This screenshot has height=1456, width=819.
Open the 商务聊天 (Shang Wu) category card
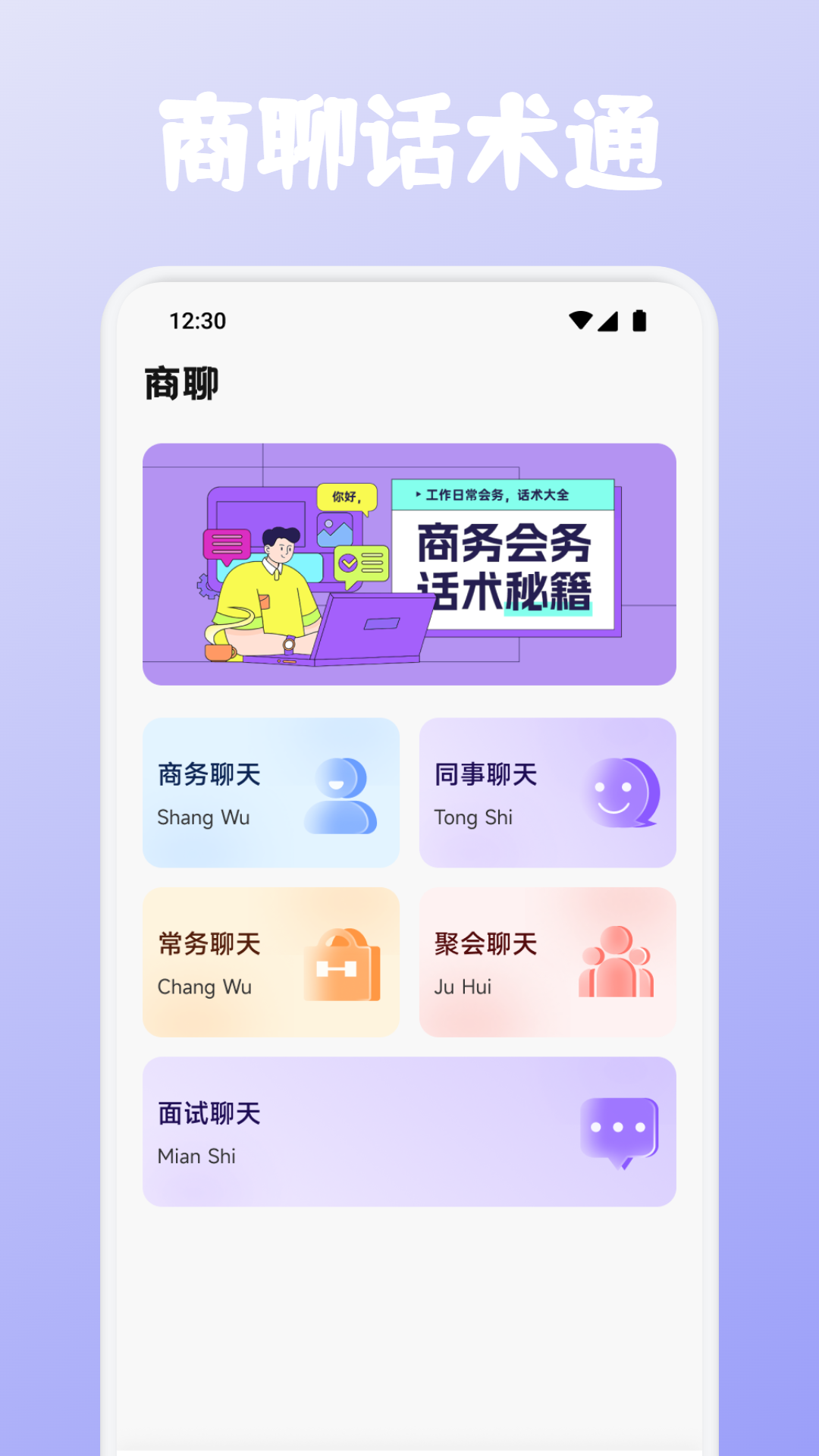(x=271, y=793)
